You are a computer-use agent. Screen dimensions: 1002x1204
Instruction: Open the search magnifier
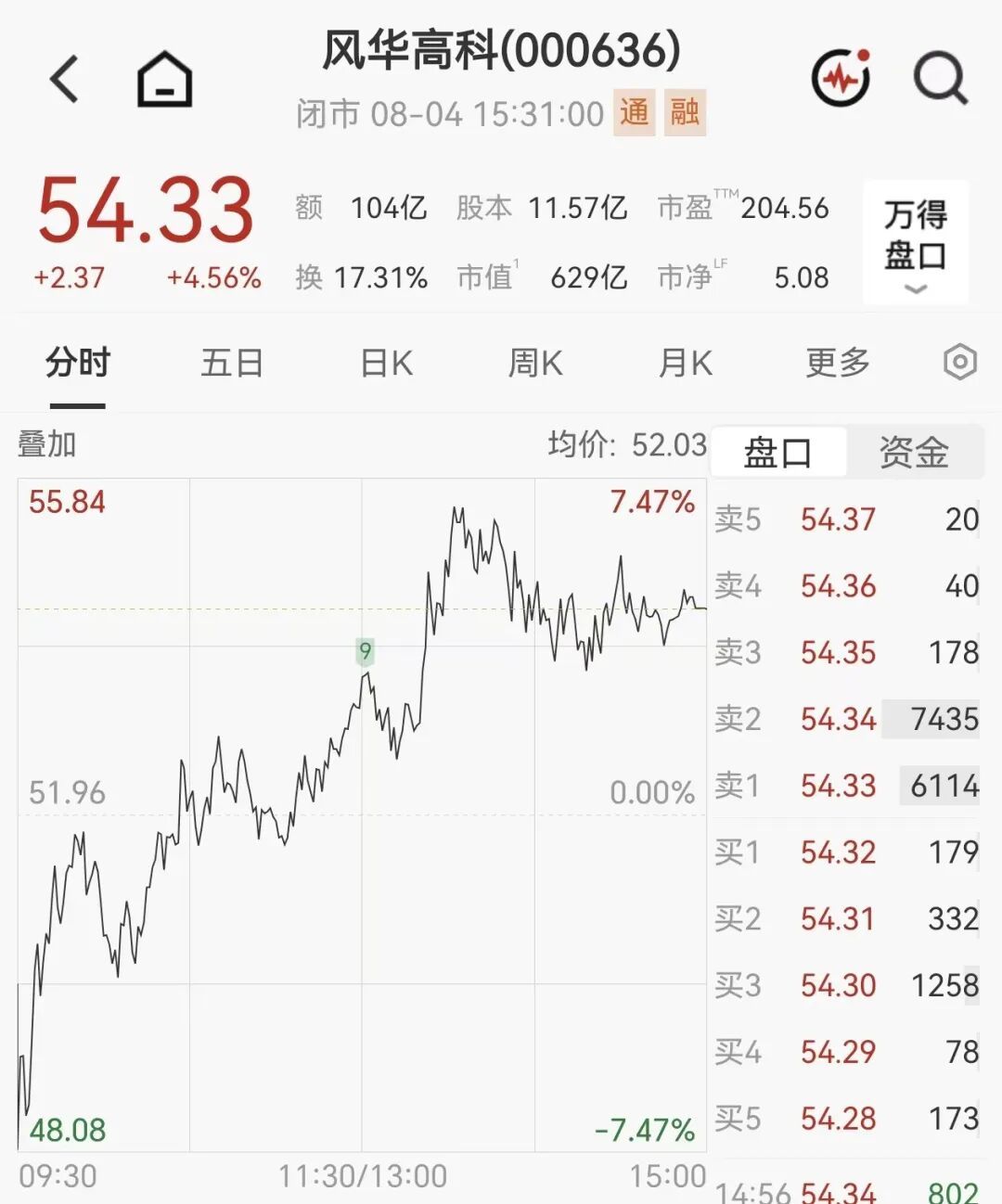pyautogui.click(x=941, y=79)
